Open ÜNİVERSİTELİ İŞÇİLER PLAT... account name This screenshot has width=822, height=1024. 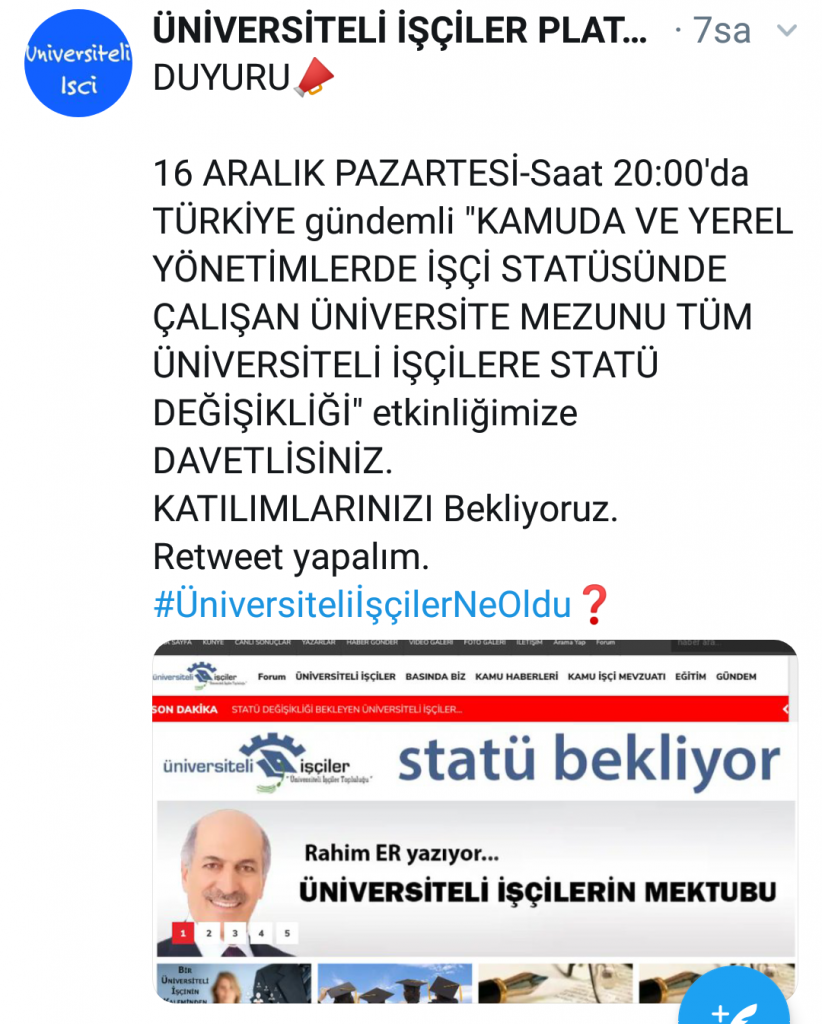[x=400, y=30]
